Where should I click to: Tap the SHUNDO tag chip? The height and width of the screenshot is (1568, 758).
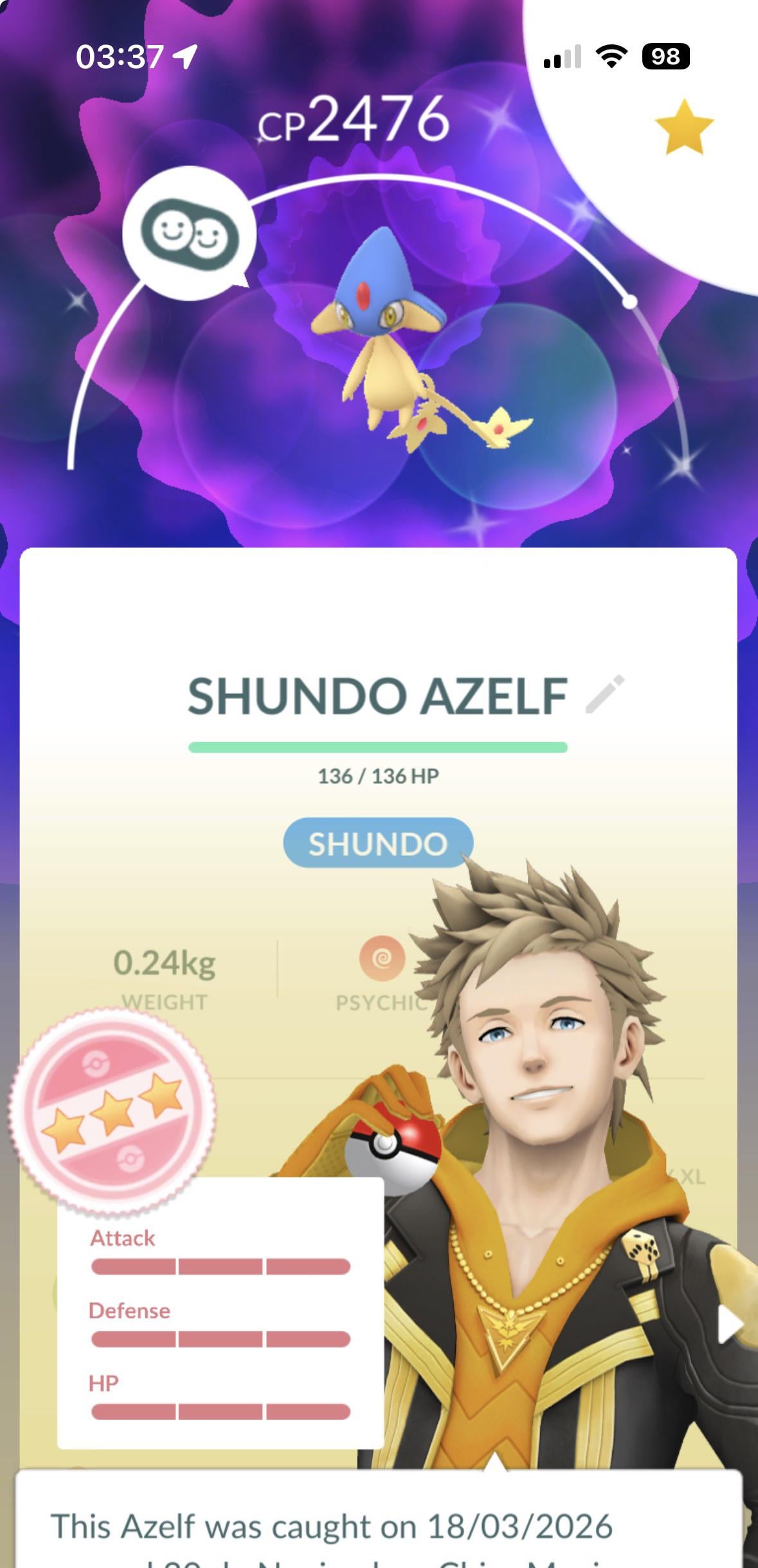click(x=378, y=843)
